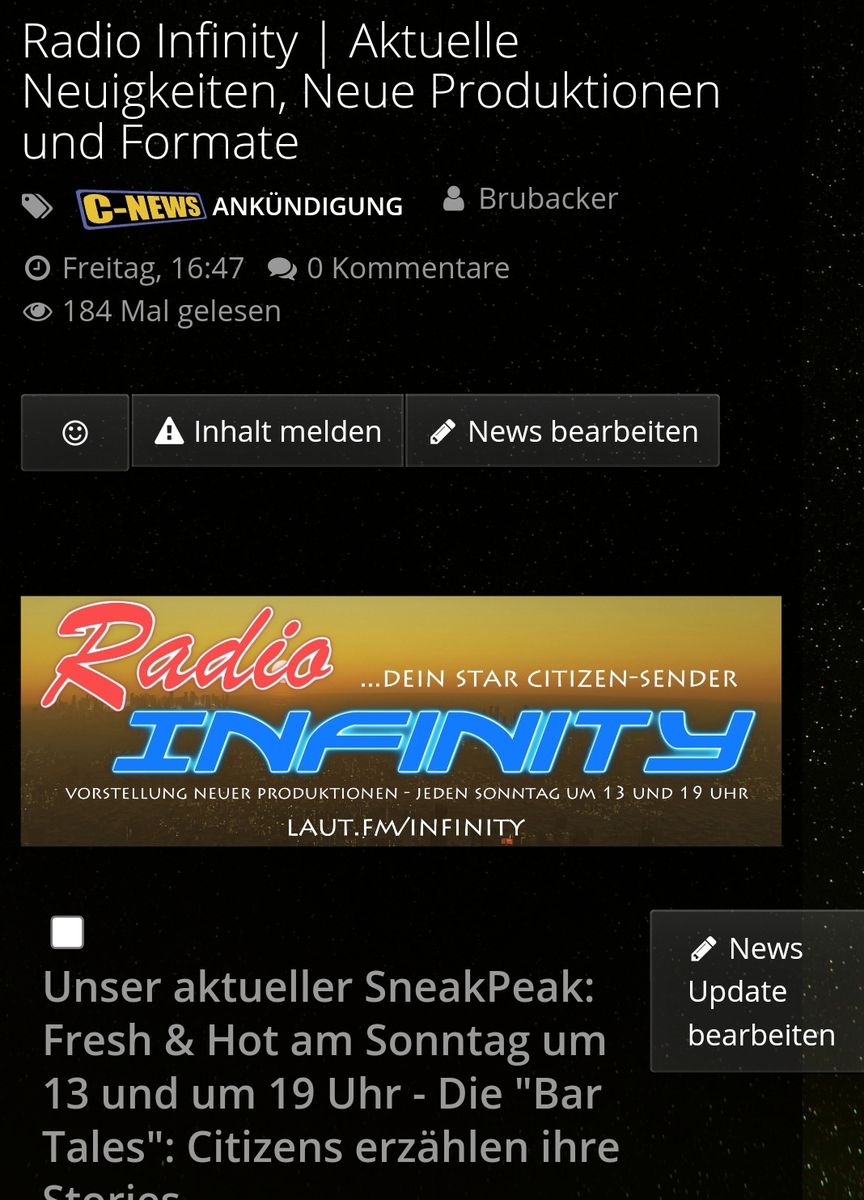The width and height of the screenshot is (864, 1200).
Task: Tap Inhalt melden to report content
Action: (x=268, y=432)
